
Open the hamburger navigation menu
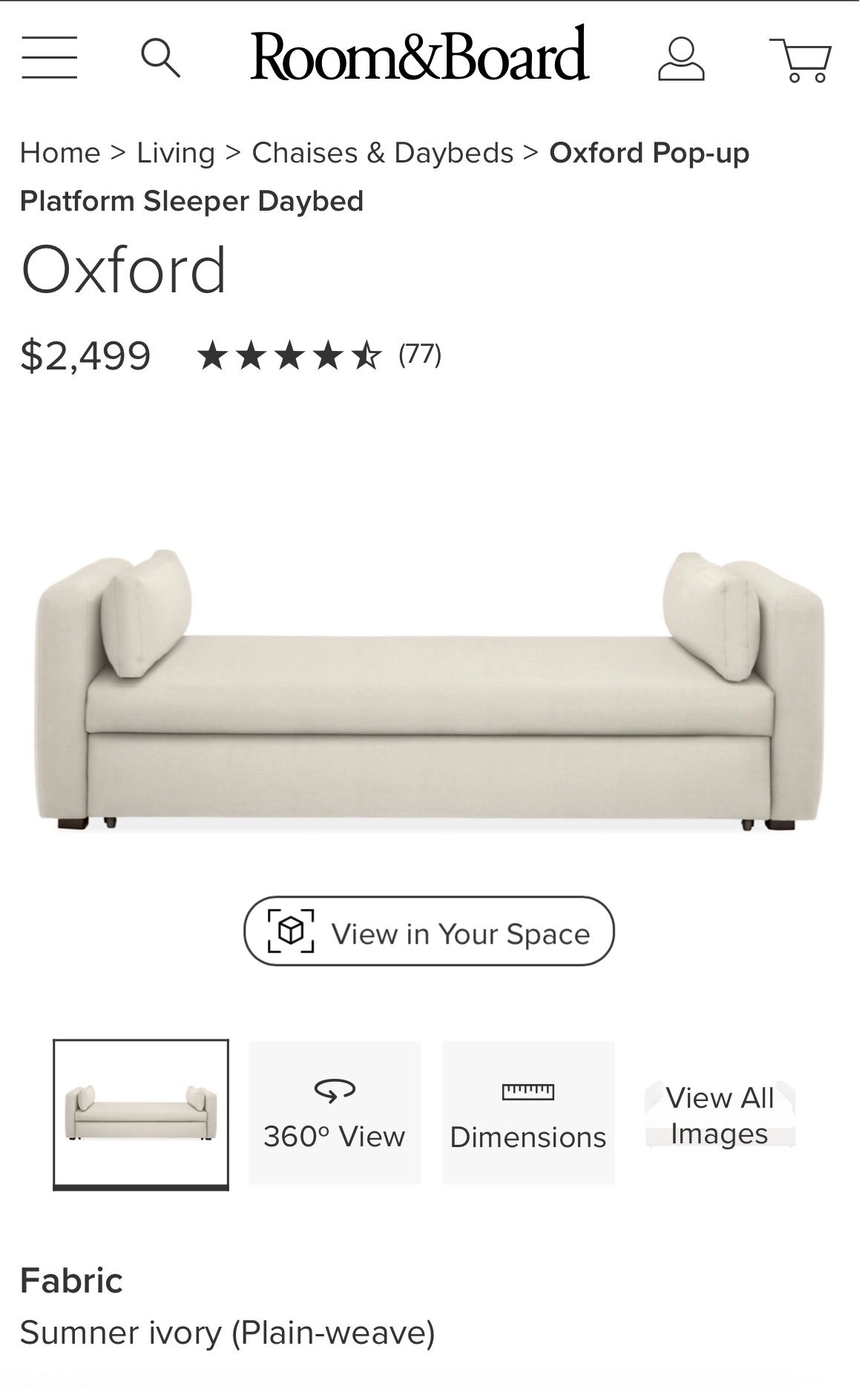(49, 57)
